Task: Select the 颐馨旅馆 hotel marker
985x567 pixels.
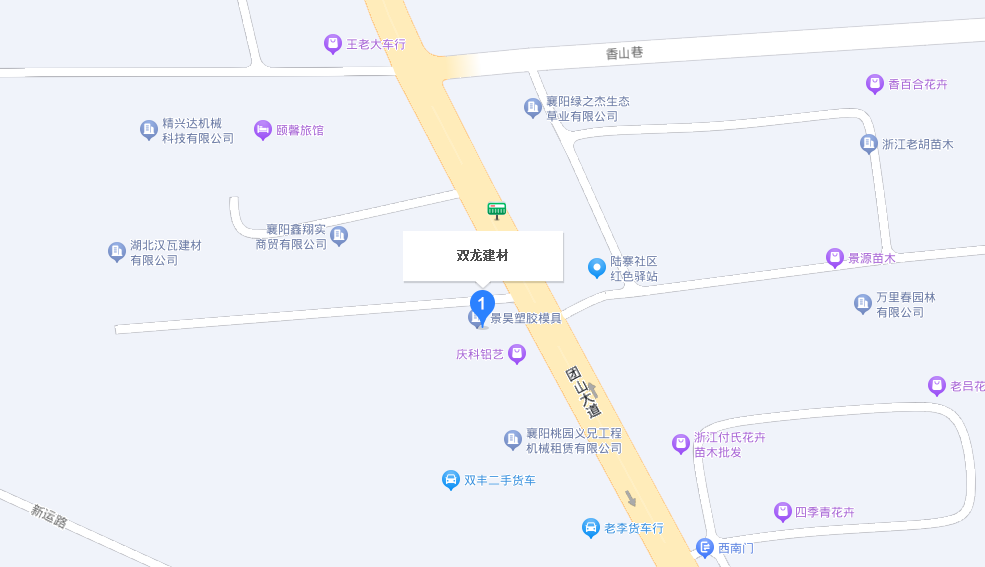Action: [263, 130]
